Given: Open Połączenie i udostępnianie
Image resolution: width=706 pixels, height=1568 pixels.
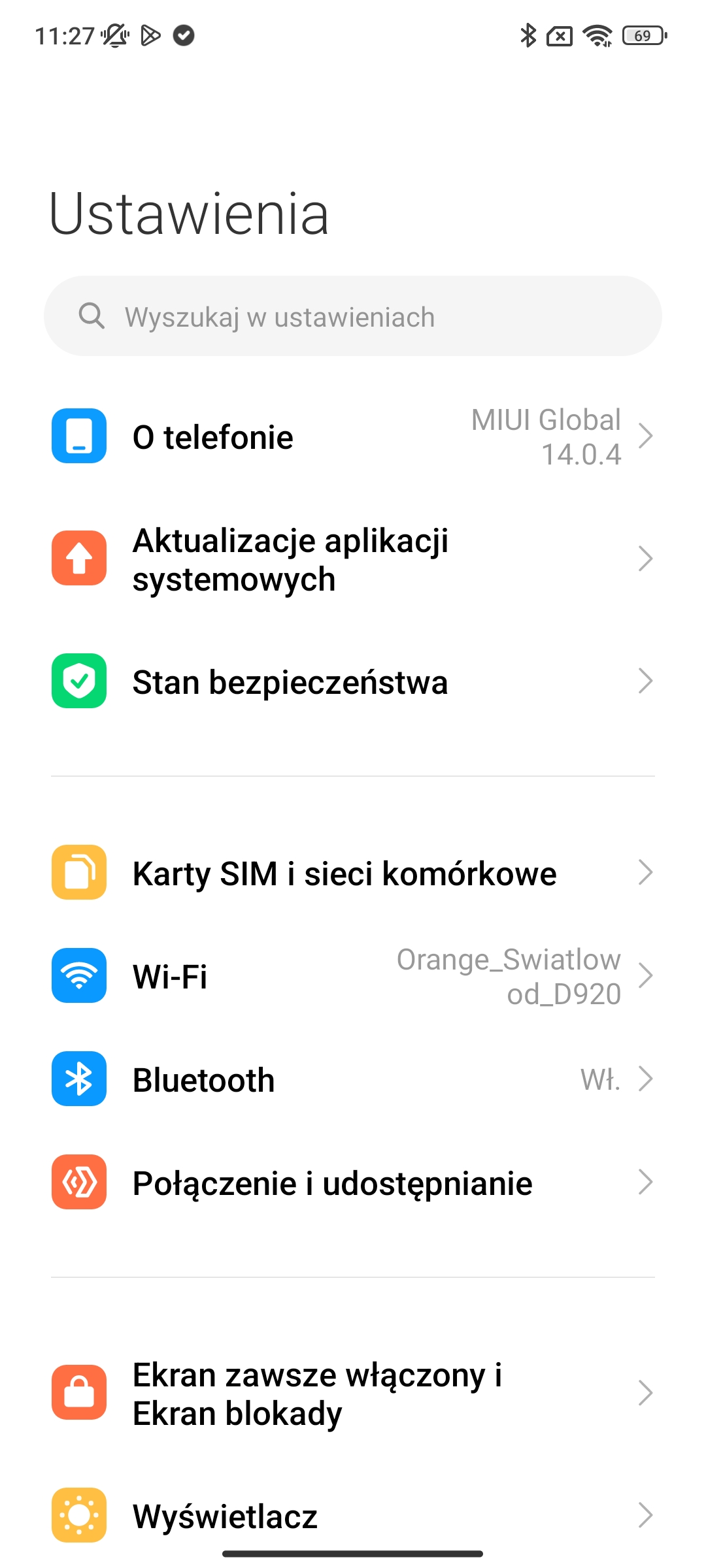Looking at the screenshot, I should click(x=353, y=1183).
